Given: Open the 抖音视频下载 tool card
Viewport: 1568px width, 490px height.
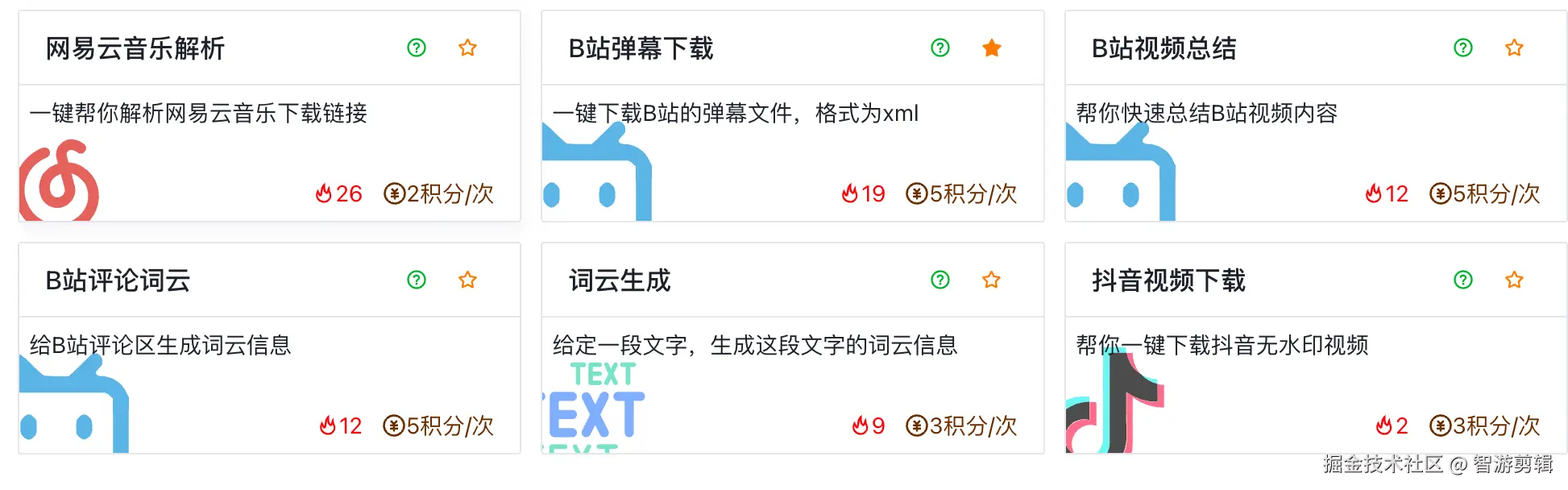Looking at the screenshot, I should tap(1315, 385).
